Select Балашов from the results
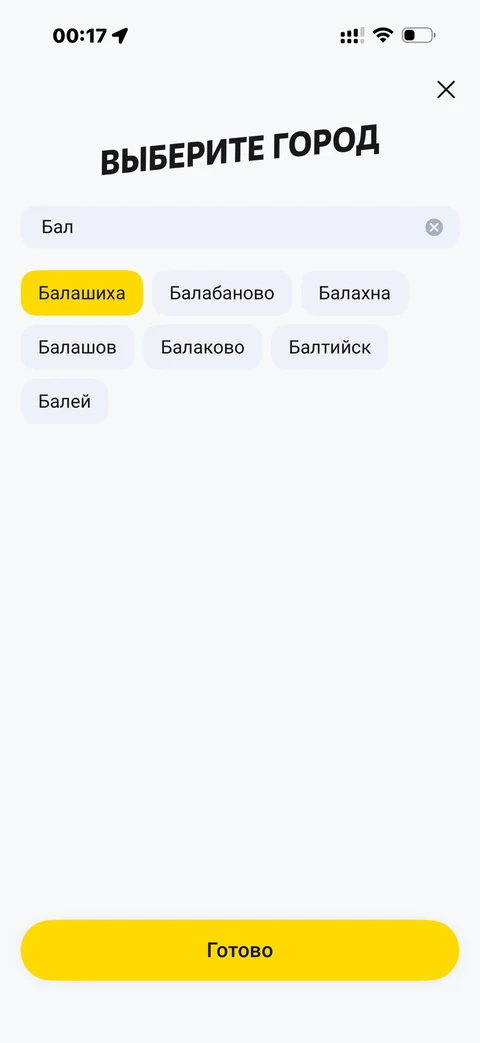 click(77, 347)
